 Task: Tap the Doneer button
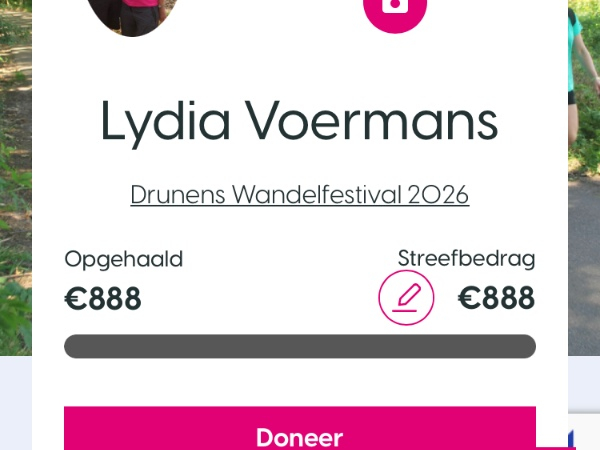pos(299,433)
